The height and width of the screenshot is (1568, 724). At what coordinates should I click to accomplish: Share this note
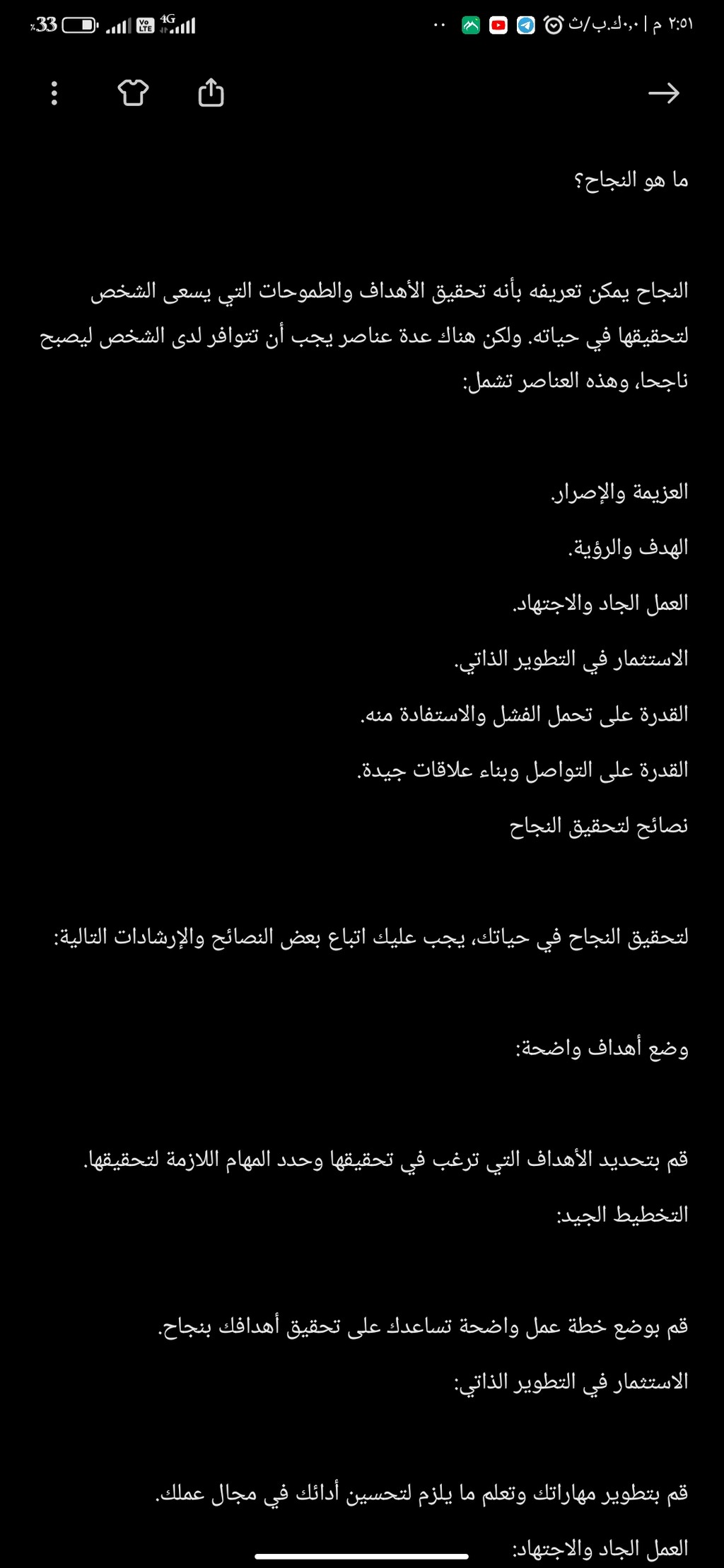211,93
